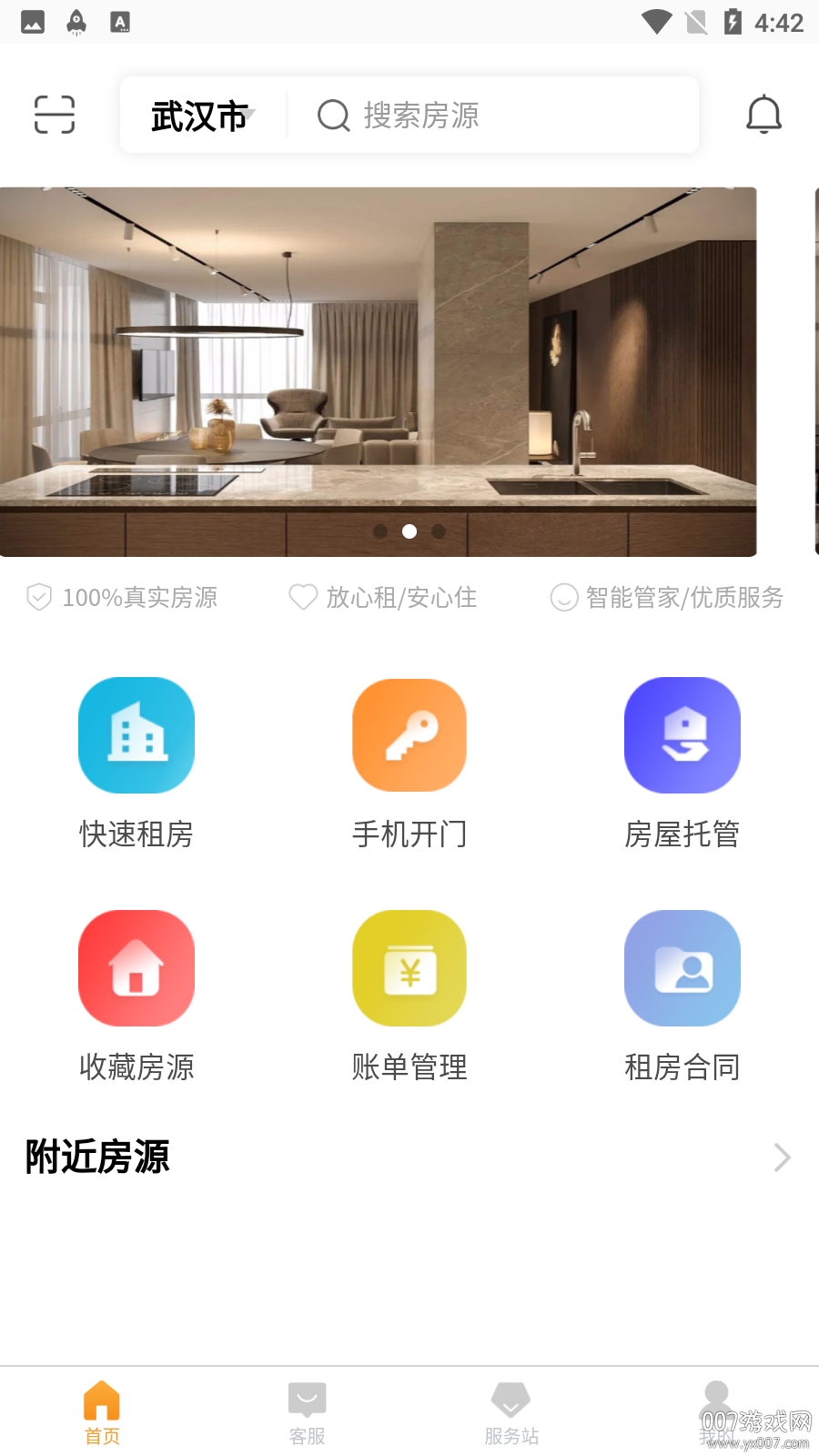Select the 快速租房 quick rent icon
This screenshot has width=819, height=1456.
(x=136, y=735)
